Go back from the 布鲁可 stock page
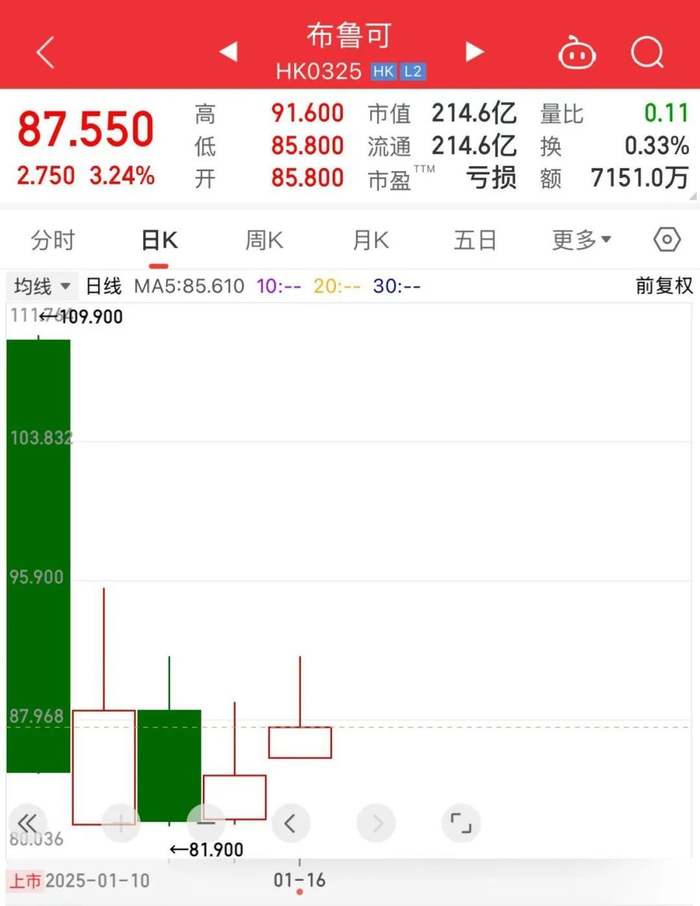Viewport: 700px width, 906px height. [x=45, y=53]
